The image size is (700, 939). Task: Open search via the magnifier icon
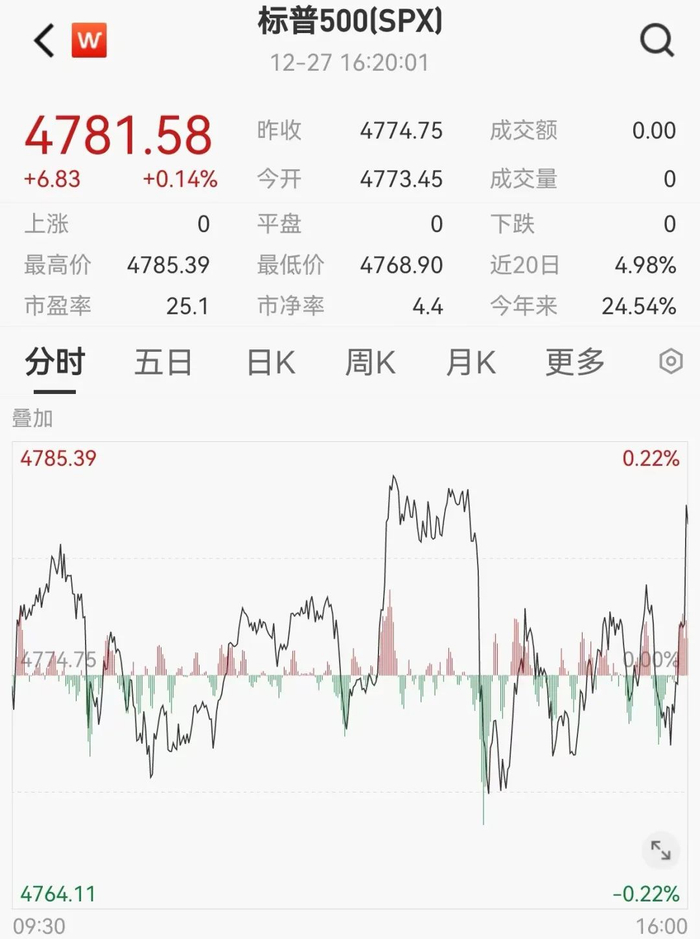(x=657, y=41)
